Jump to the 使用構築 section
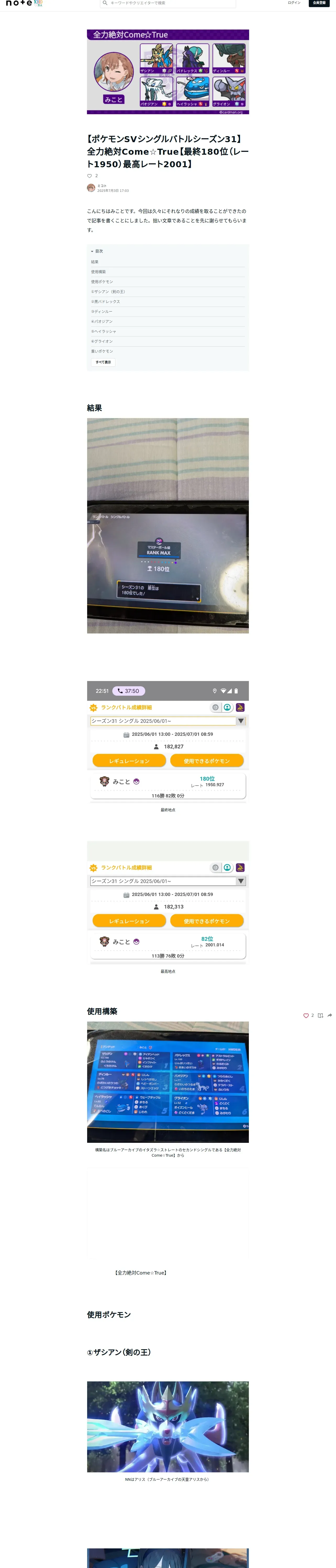Viewport: 336px width, 1568px height. pos(98,272)
